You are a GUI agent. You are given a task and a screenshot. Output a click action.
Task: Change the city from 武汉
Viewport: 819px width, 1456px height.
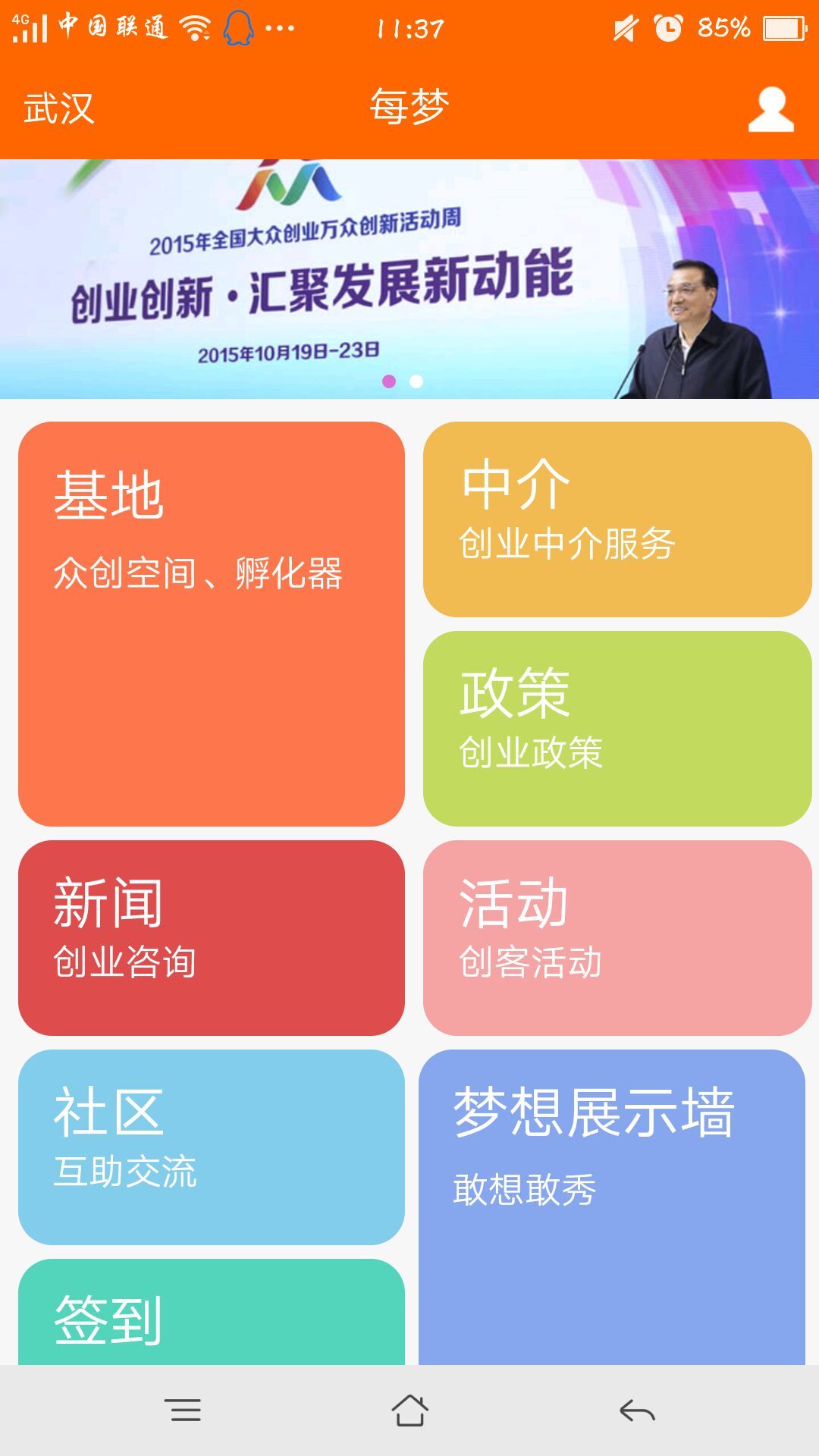[x=59, y=108]
